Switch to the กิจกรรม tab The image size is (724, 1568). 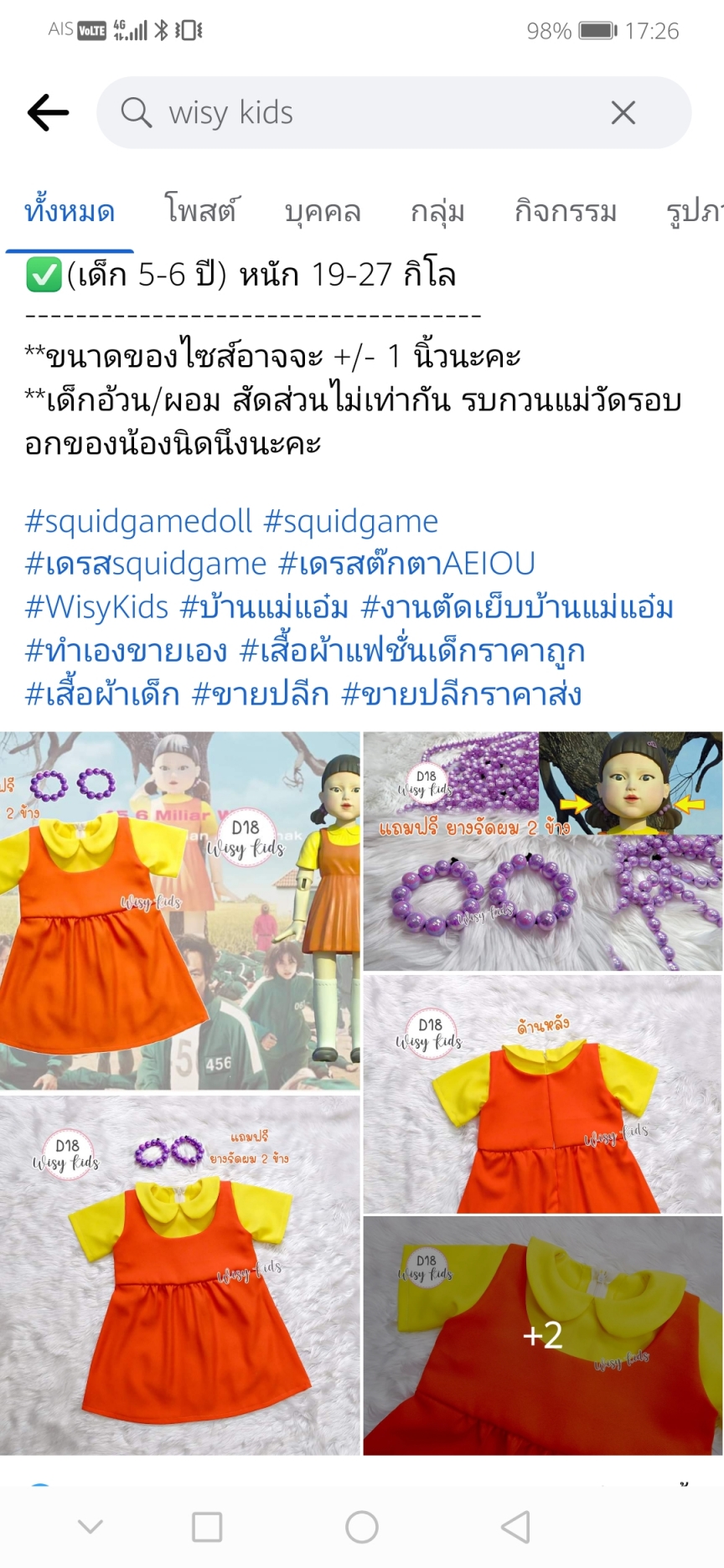566,211
